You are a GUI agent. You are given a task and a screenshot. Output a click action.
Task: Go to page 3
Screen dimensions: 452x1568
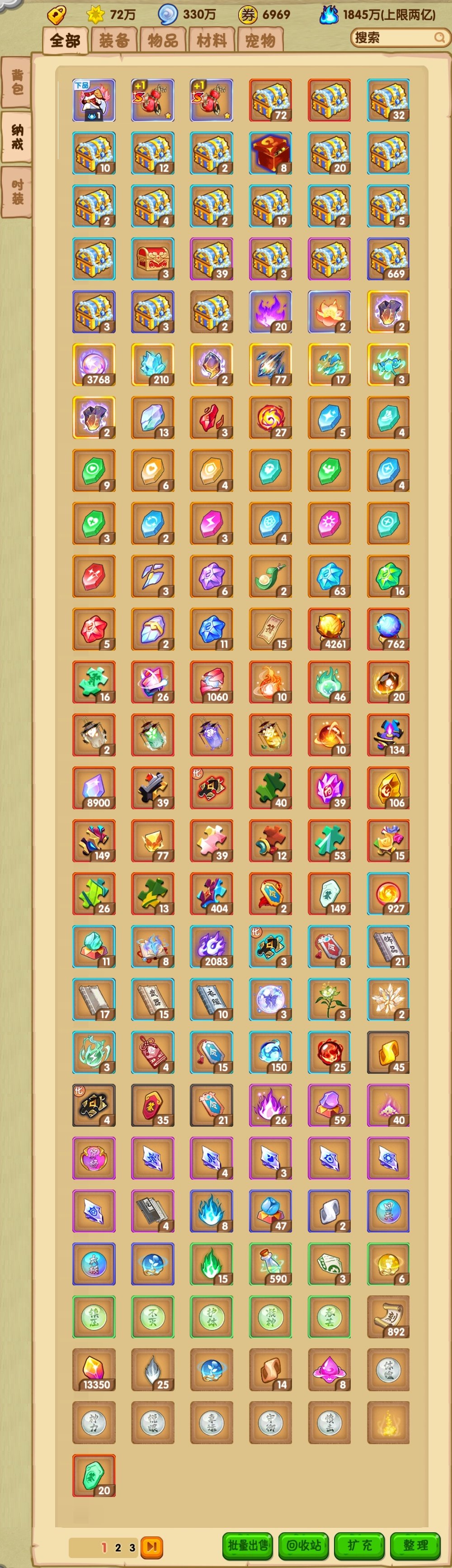pos(132,1547)
